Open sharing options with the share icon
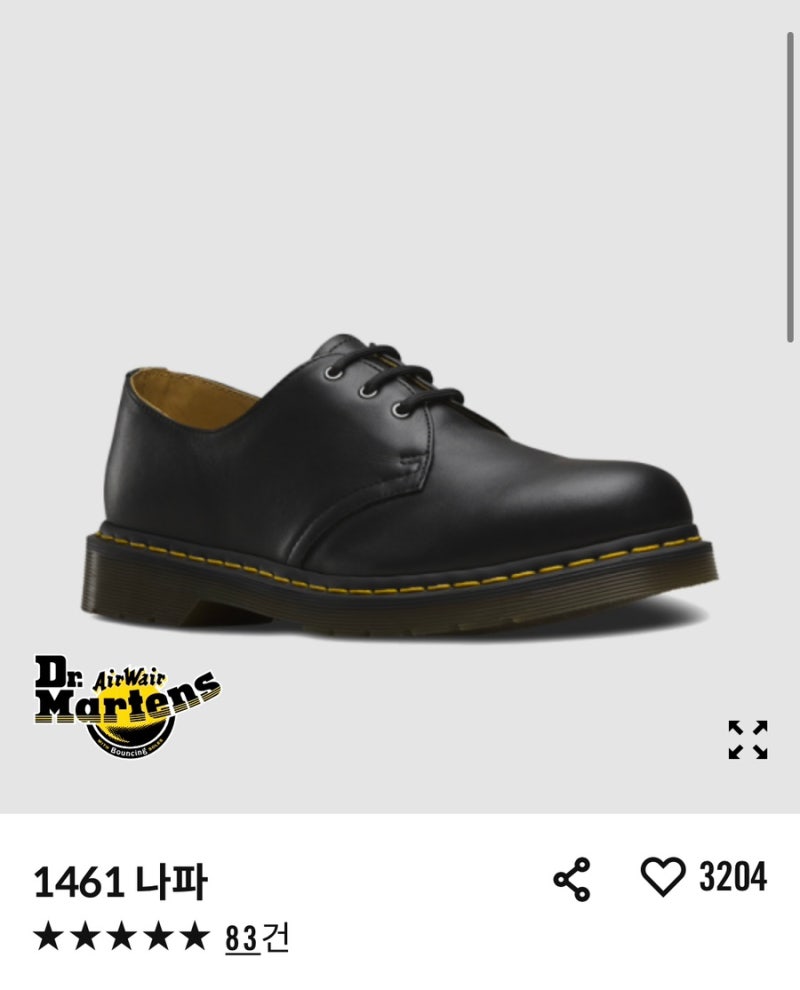Viewport: 800px width, 990px height. point(572,878)
